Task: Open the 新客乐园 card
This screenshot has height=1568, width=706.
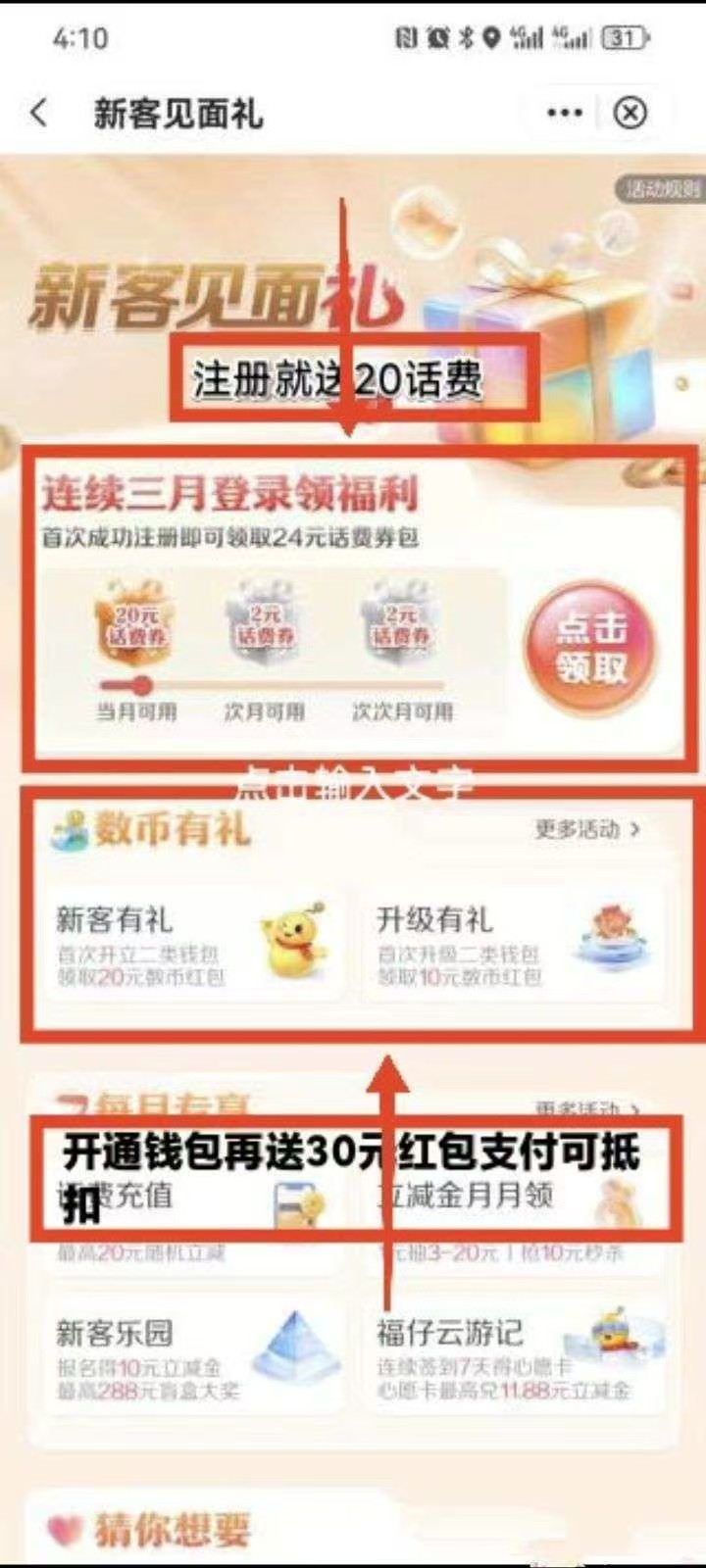Action: coord(191,1357)
